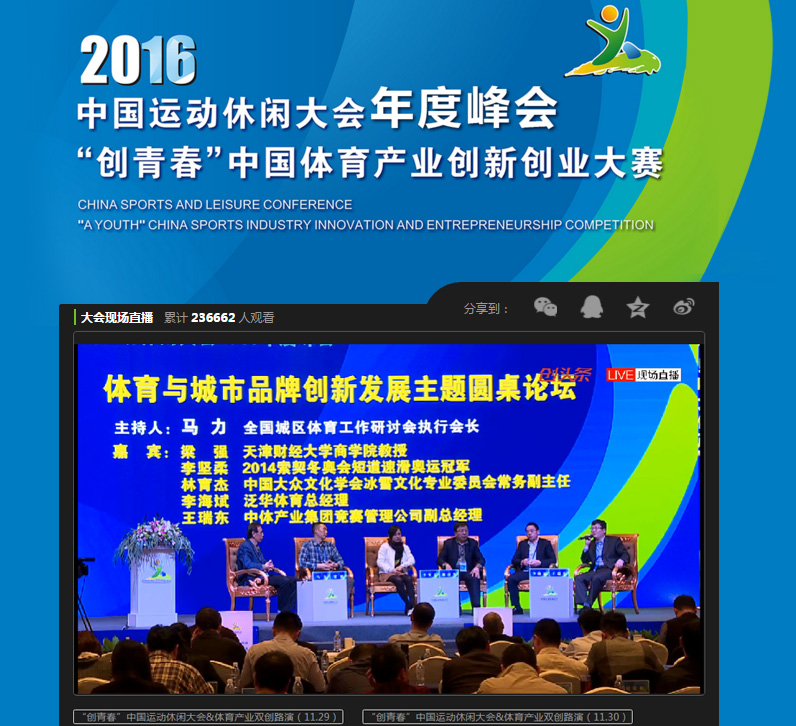Share the live stream to WeChat
Image resolution: width=796 pixels, height=726 pixels.
(x=545, y=307)
